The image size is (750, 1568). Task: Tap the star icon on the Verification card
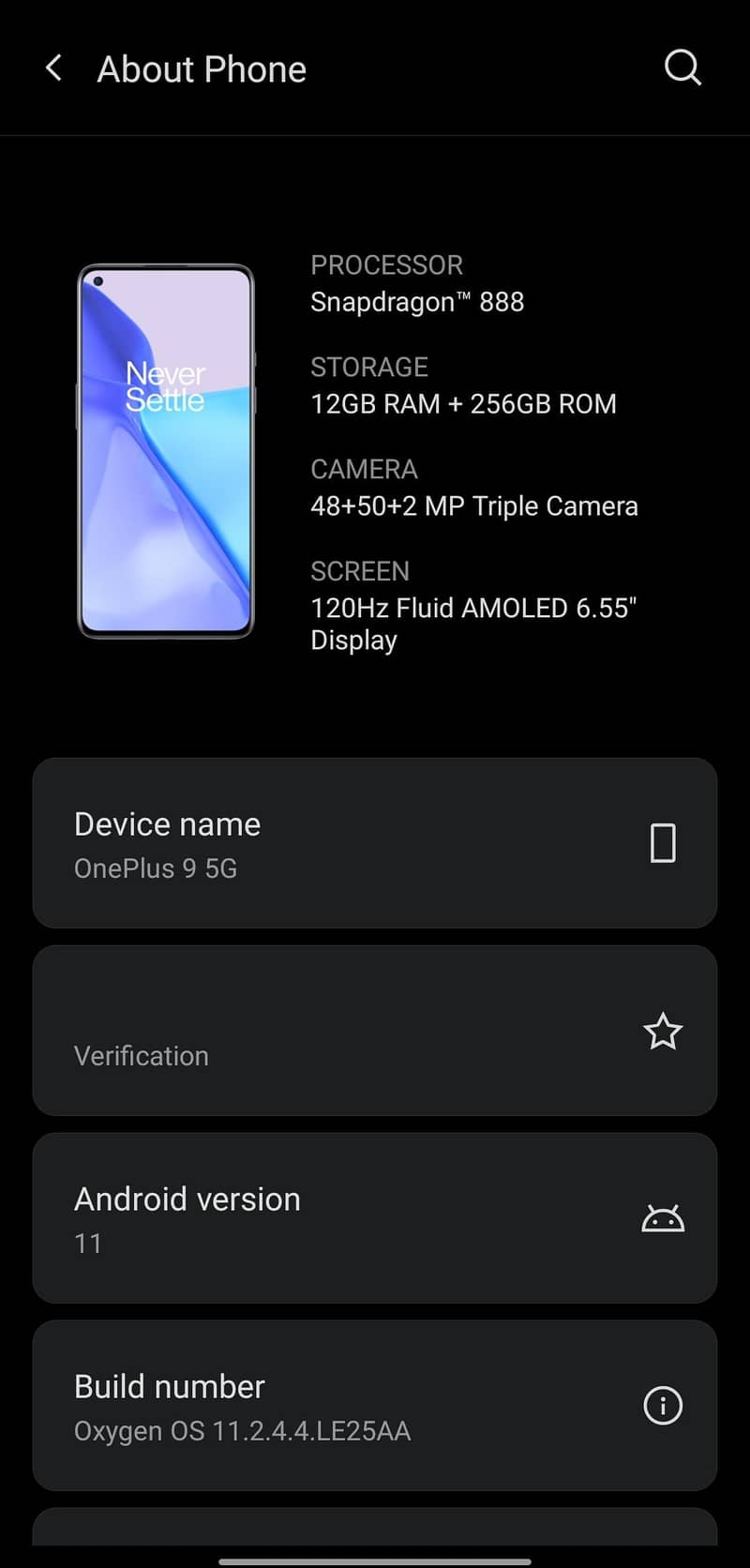[x=663, y=1032]
